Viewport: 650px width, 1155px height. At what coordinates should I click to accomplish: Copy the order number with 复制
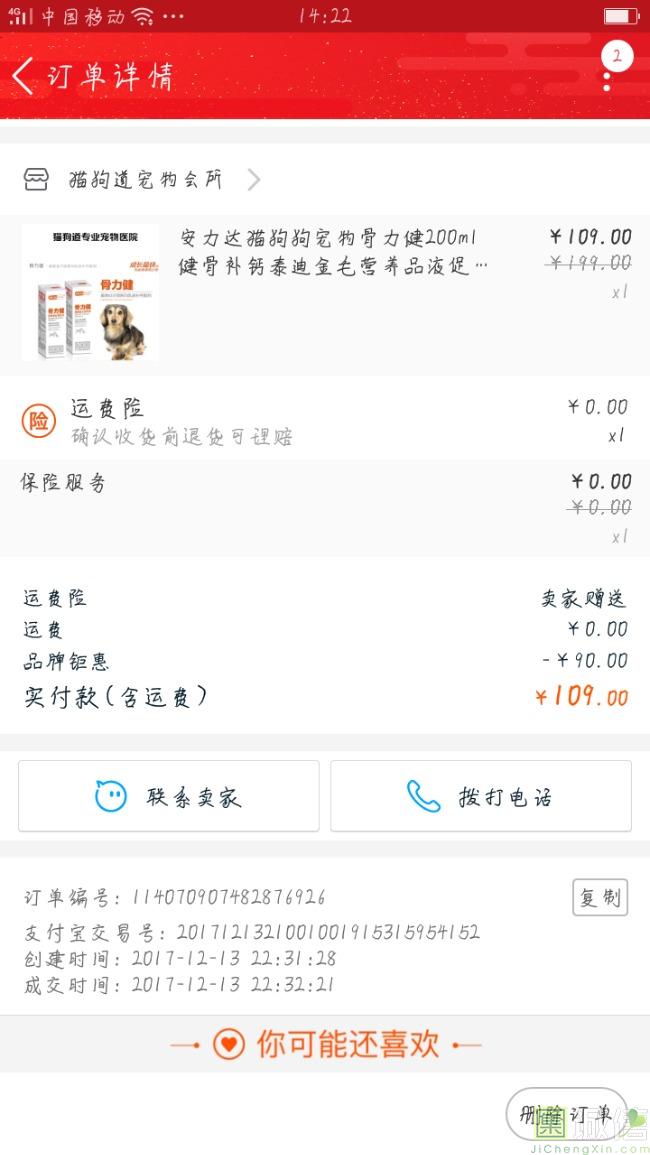click(x=600, y=897)
